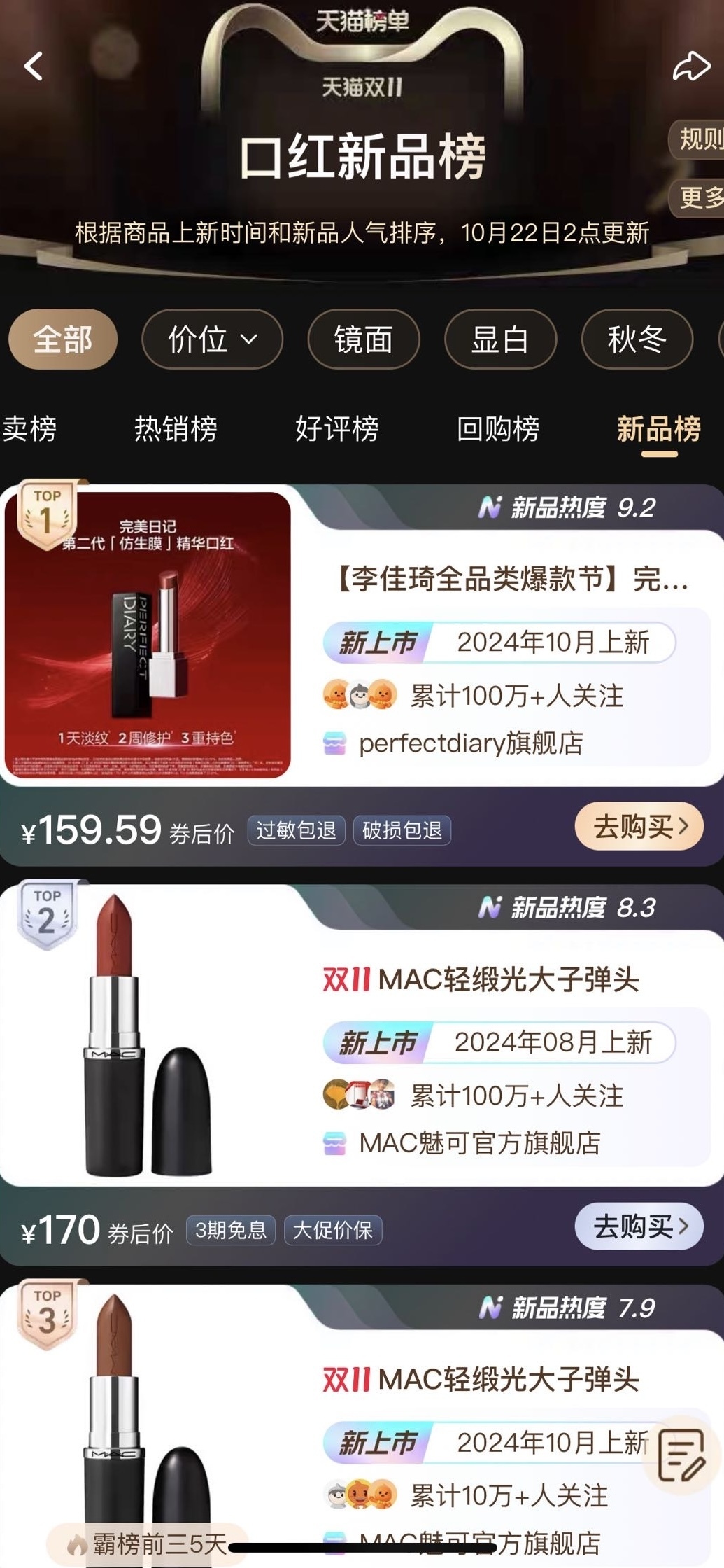
Task: Select the 全部 filter chip
Action: 63,339
